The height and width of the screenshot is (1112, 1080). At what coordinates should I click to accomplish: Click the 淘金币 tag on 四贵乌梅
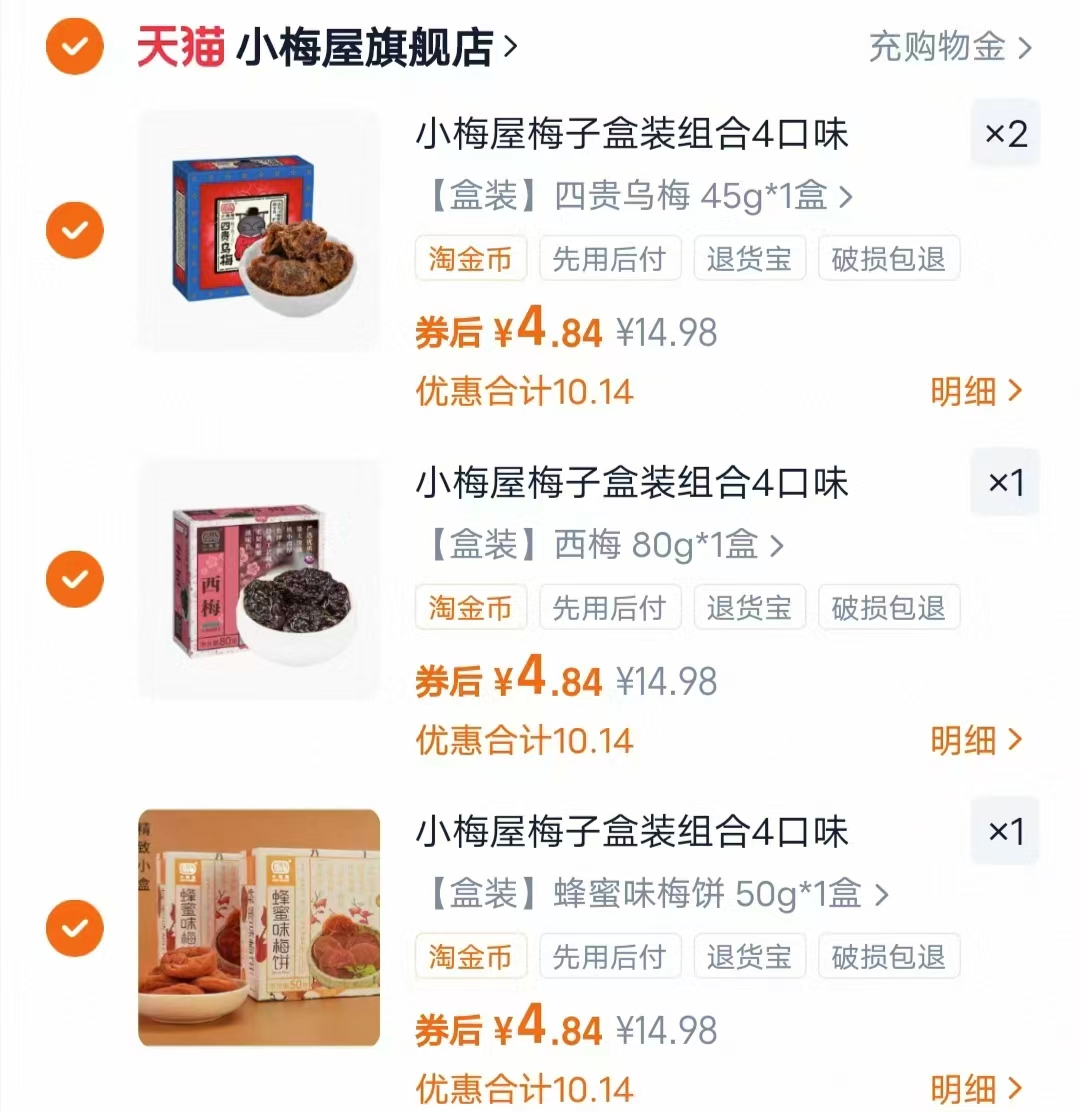pos(470,258)
